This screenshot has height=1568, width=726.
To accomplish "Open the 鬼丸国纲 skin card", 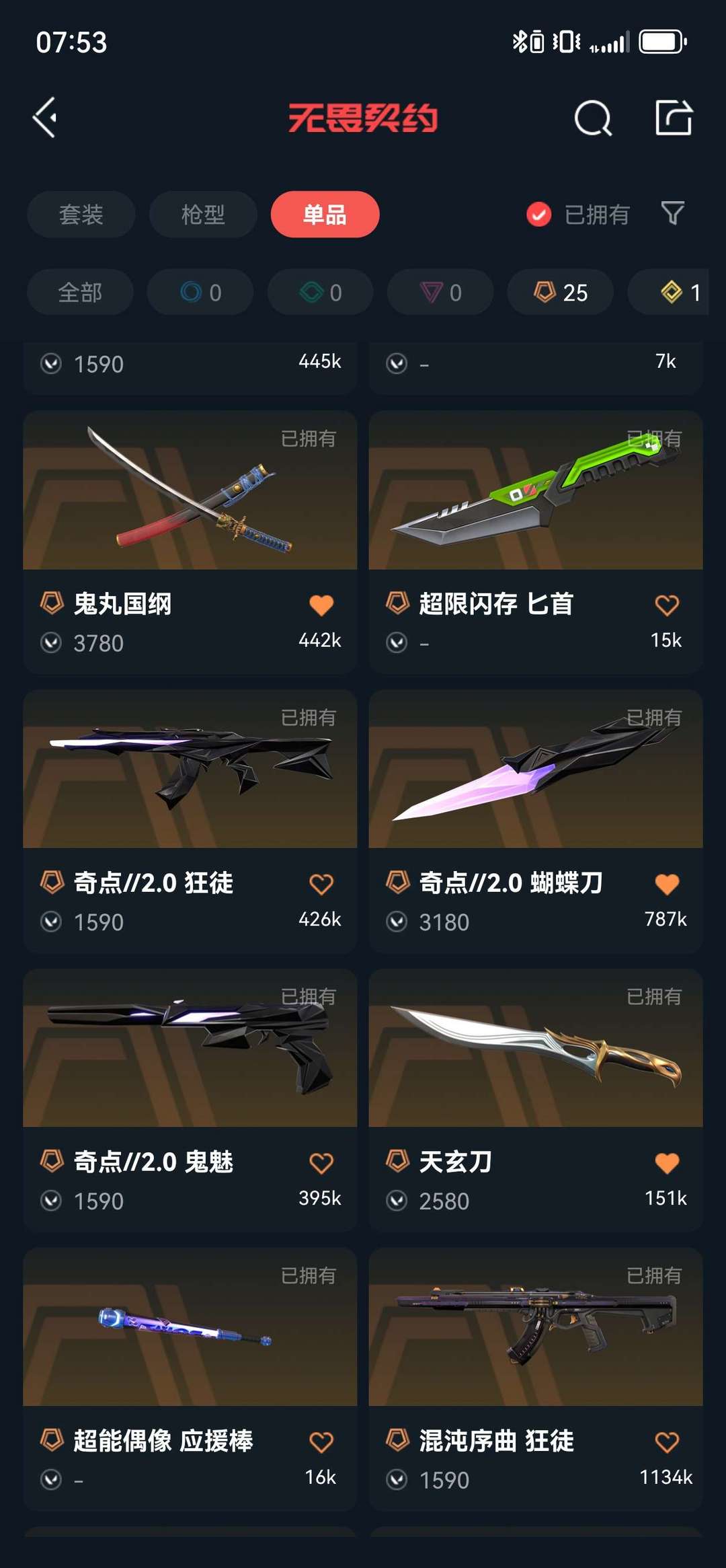I will tap(190, 542).
